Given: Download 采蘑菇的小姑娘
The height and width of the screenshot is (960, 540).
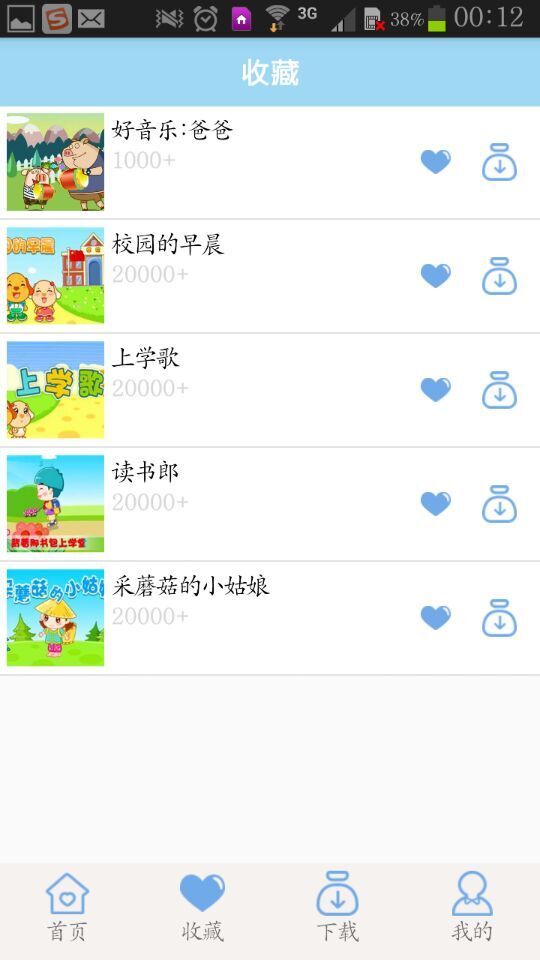Looking at the screenshot, I should tap(500, 617).
